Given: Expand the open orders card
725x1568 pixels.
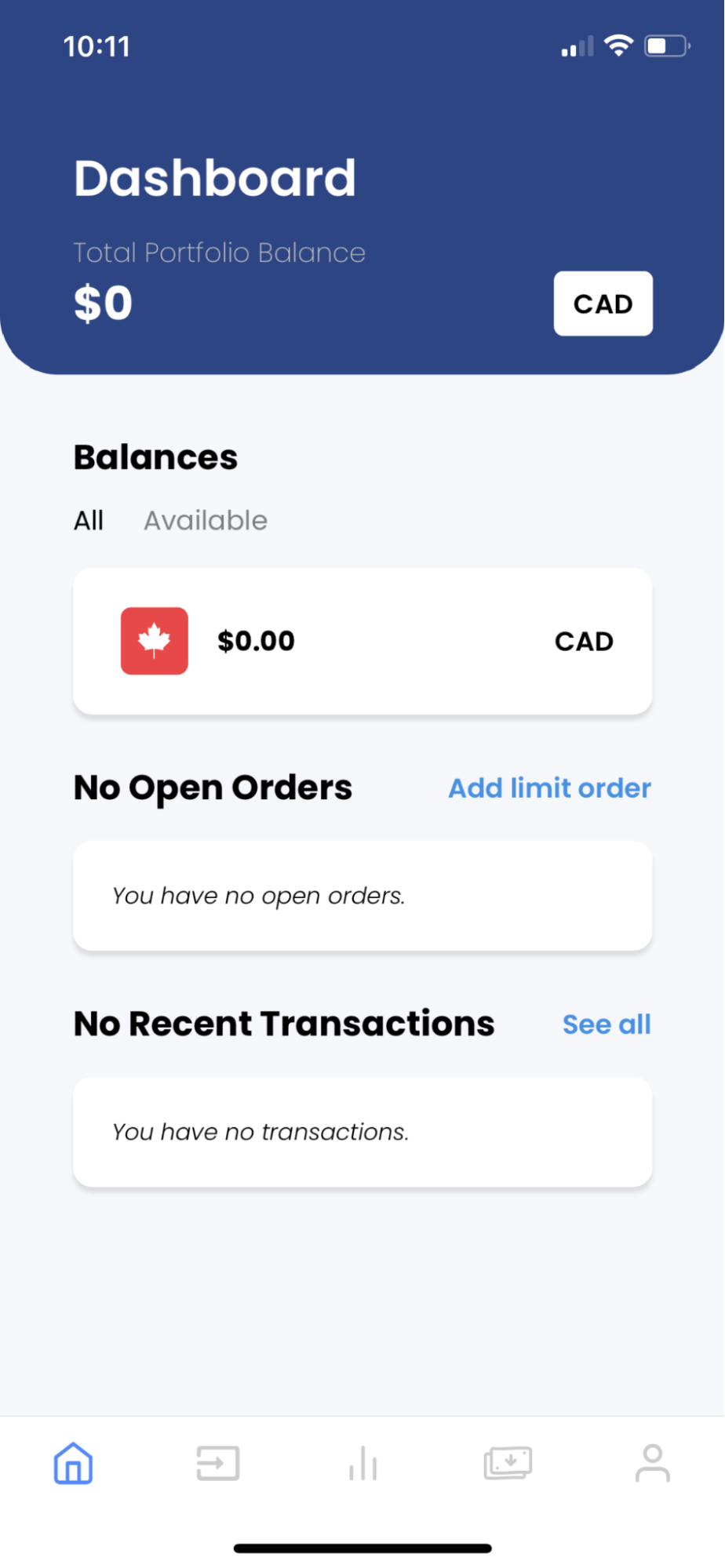Looking at the screenshot, I should (362, 896).
